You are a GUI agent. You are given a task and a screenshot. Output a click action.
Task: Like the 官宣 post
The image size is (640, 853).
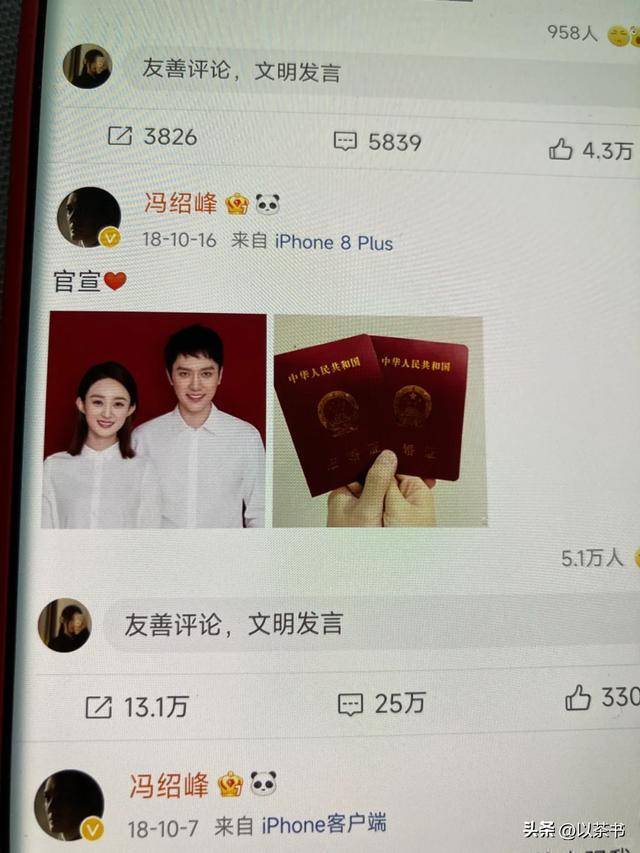tap(602, 697)
